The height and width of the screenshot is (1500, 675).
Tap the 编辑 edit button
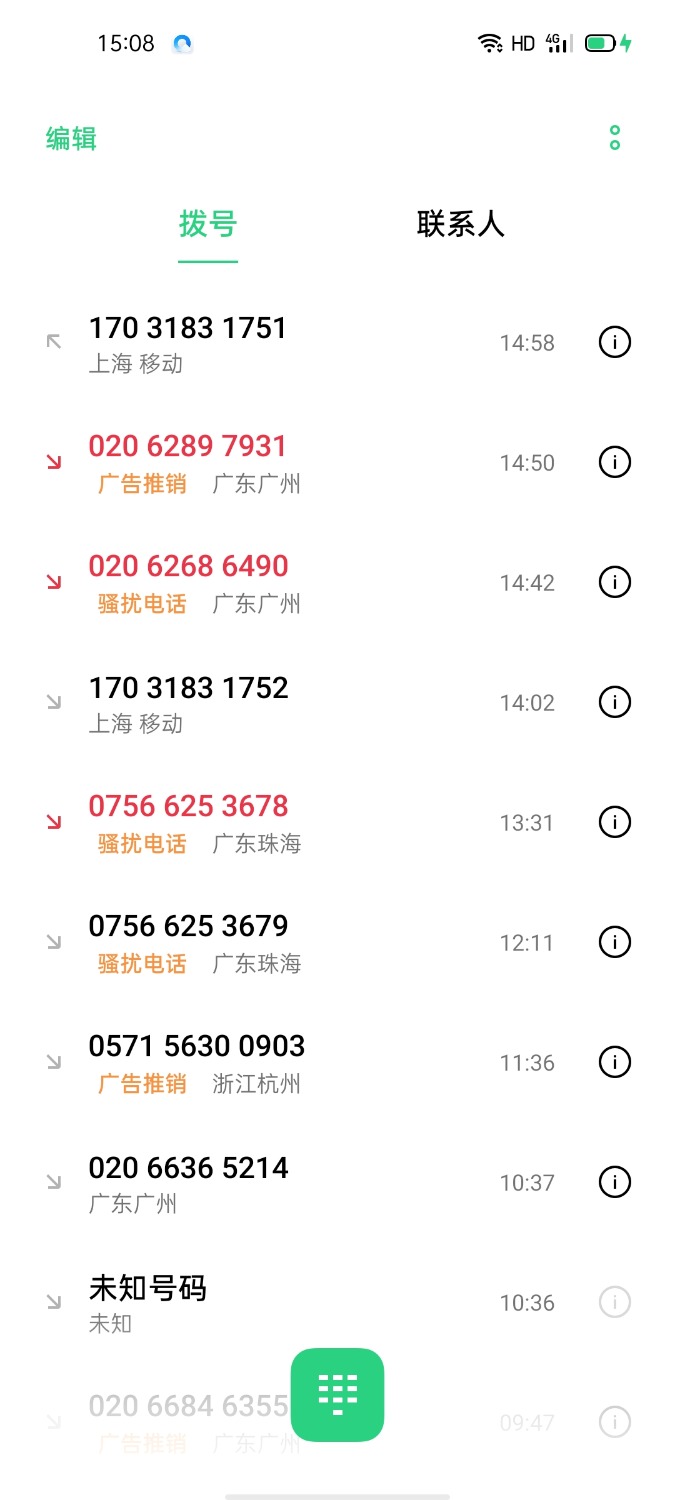pyautogui.click(x=71, y=138)
